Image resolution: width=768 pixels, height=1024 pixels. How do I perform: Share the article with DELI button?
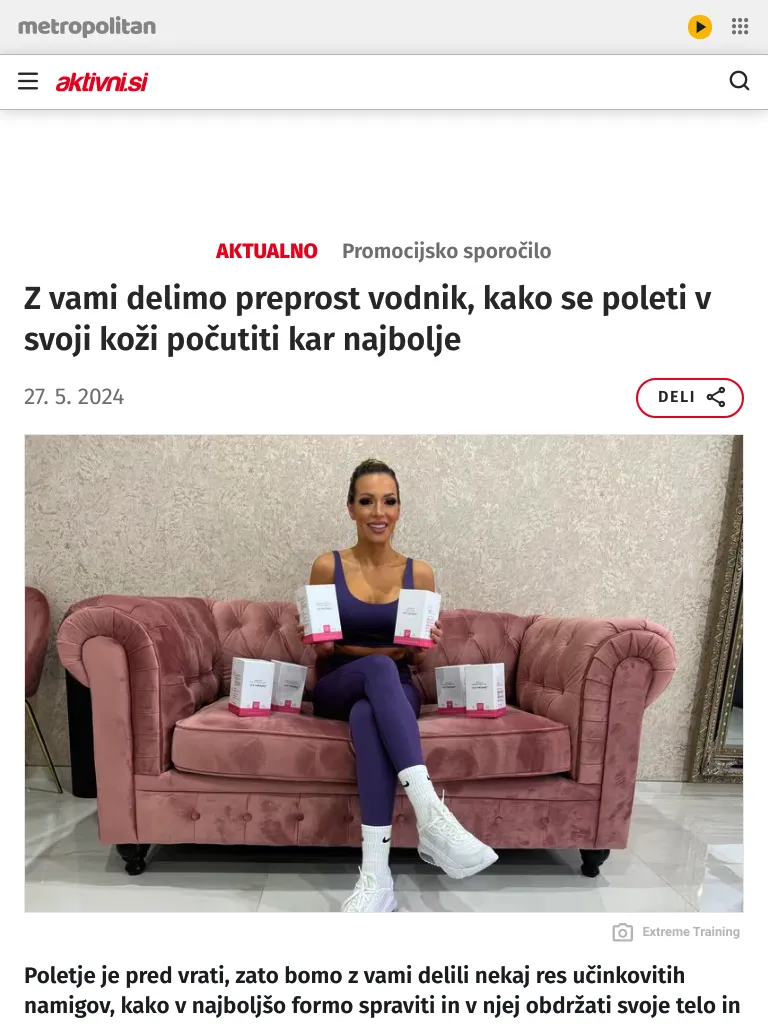689,397
